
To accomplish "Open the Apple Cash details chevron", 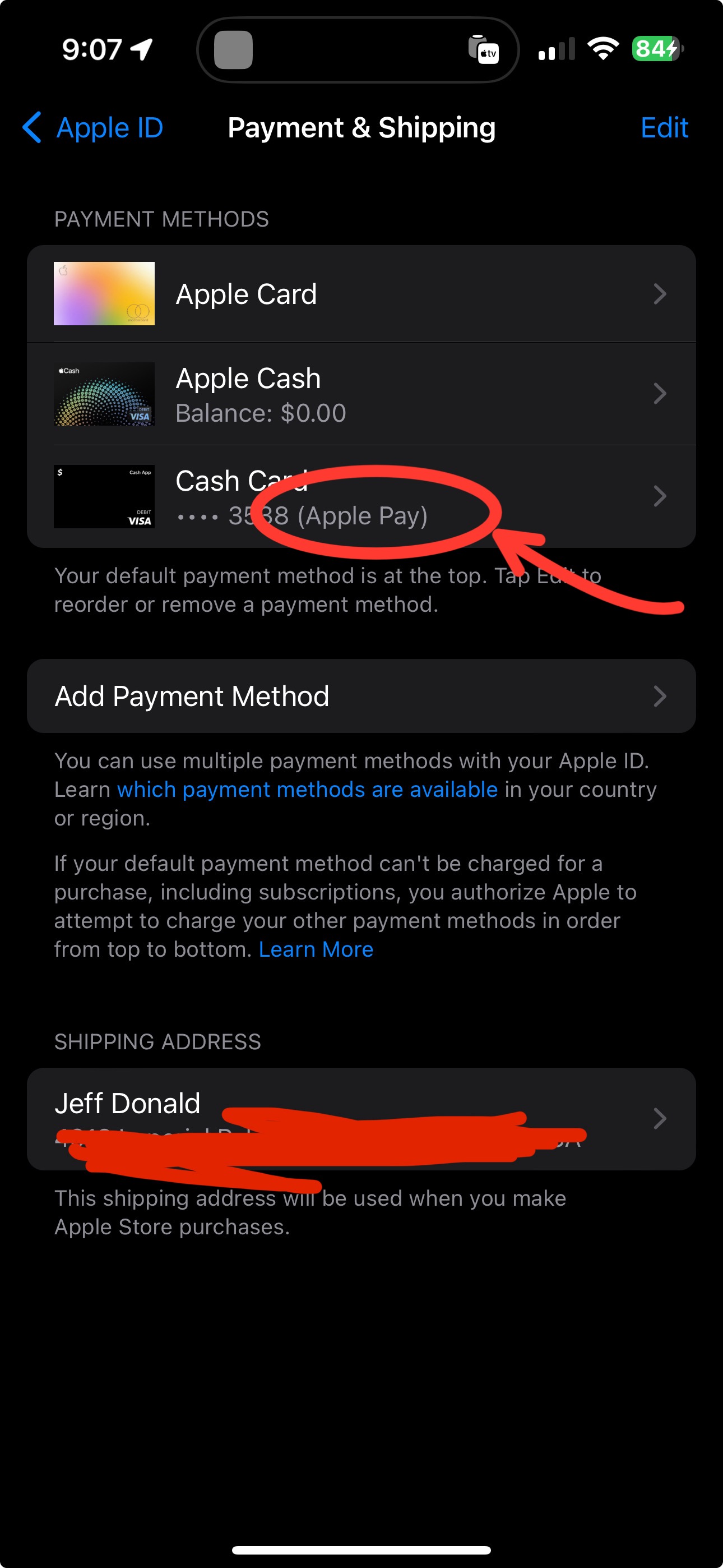I will 660,393.
